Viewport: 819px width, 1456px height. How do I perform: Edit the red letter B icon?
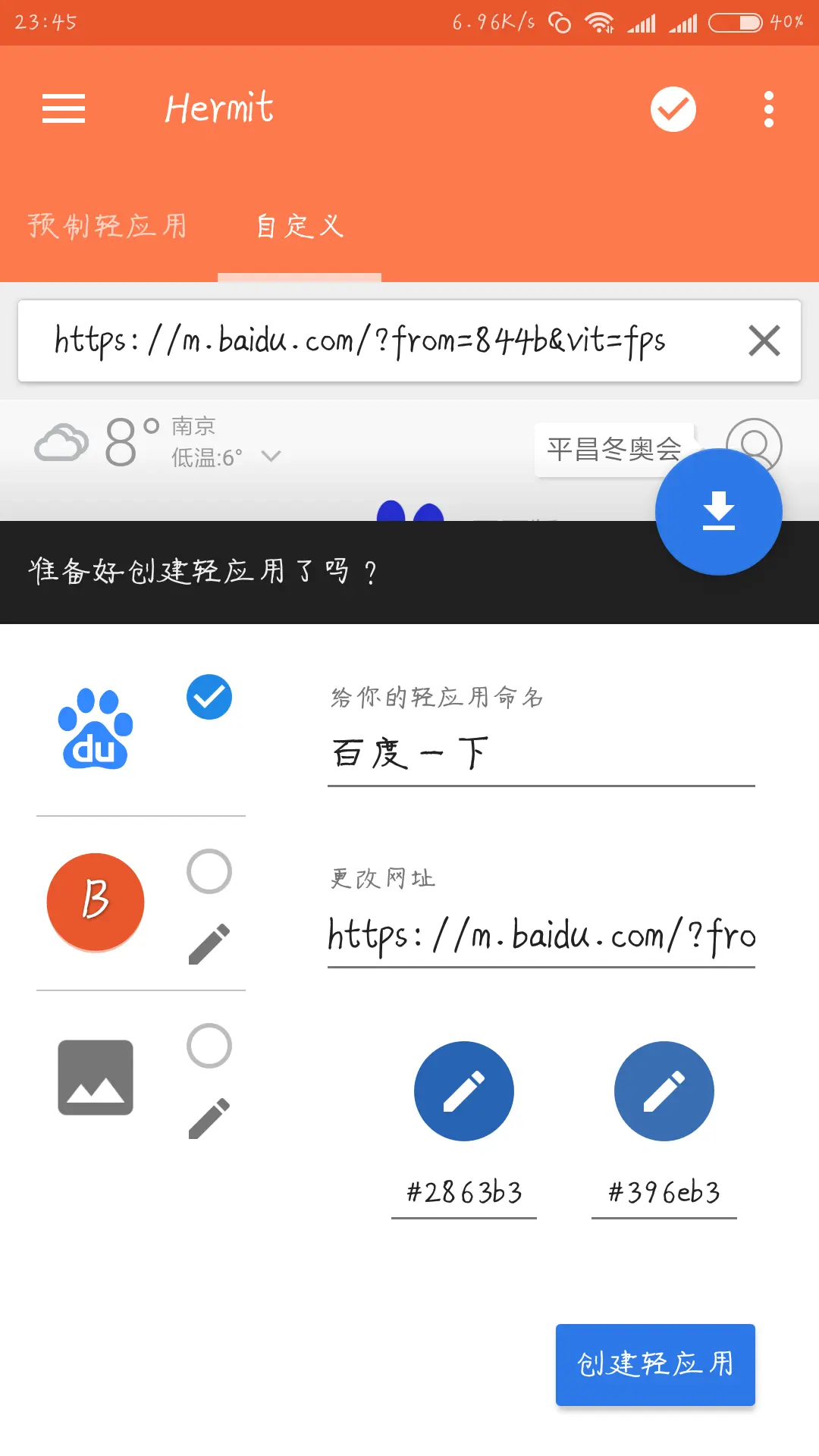coord(209,944)
